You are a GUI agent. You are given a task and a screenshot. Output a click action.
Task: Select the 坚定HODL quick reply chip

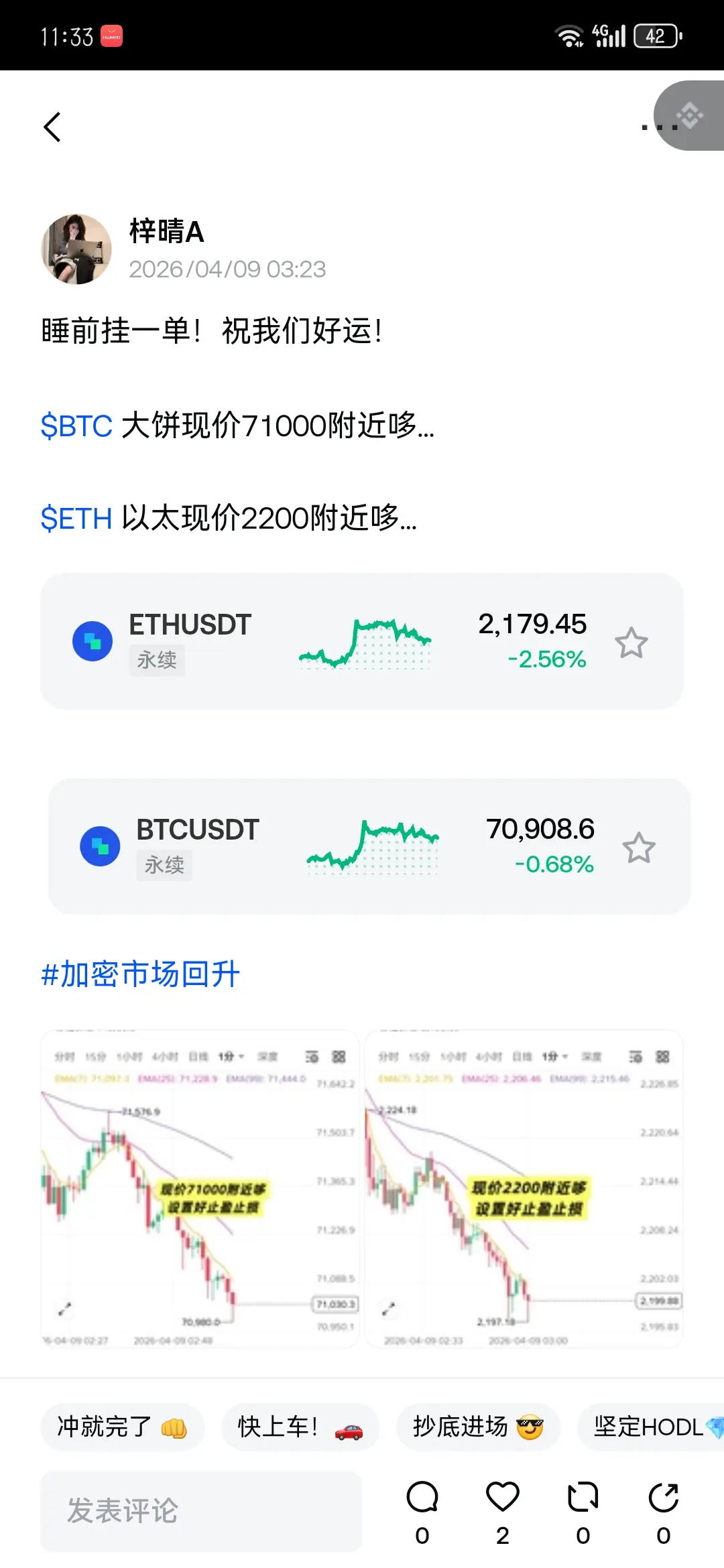click(x=652, y=1427)
